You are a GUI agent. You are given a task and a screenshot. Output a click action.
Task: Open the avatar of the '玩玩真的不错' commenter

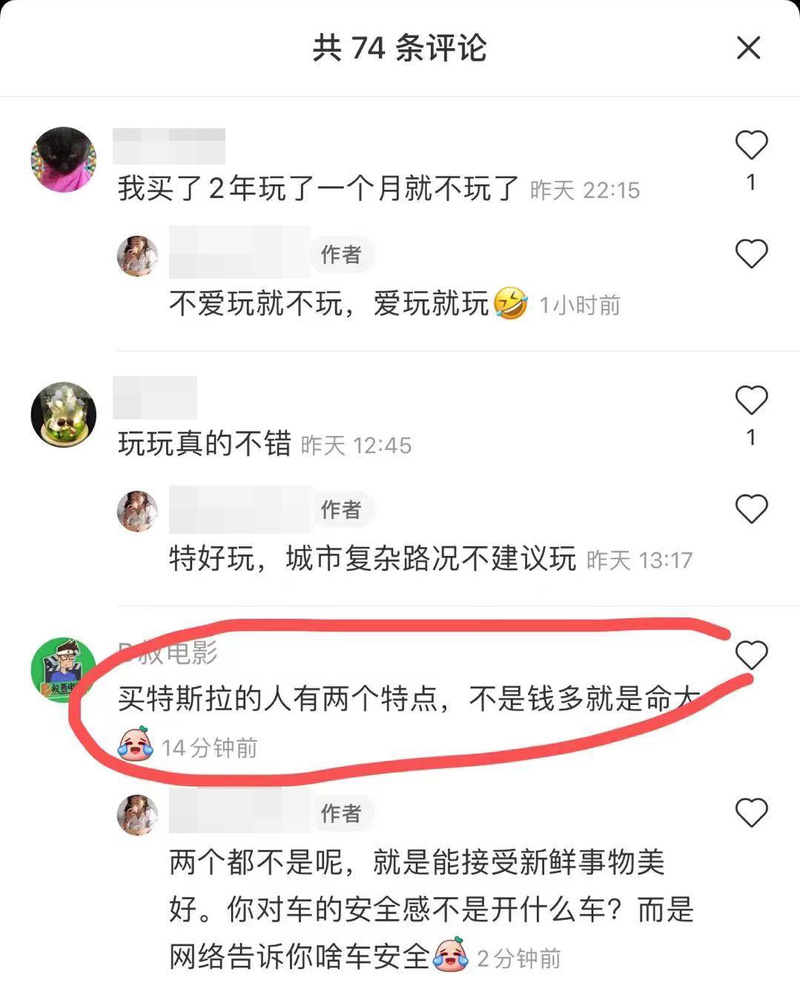65,413
